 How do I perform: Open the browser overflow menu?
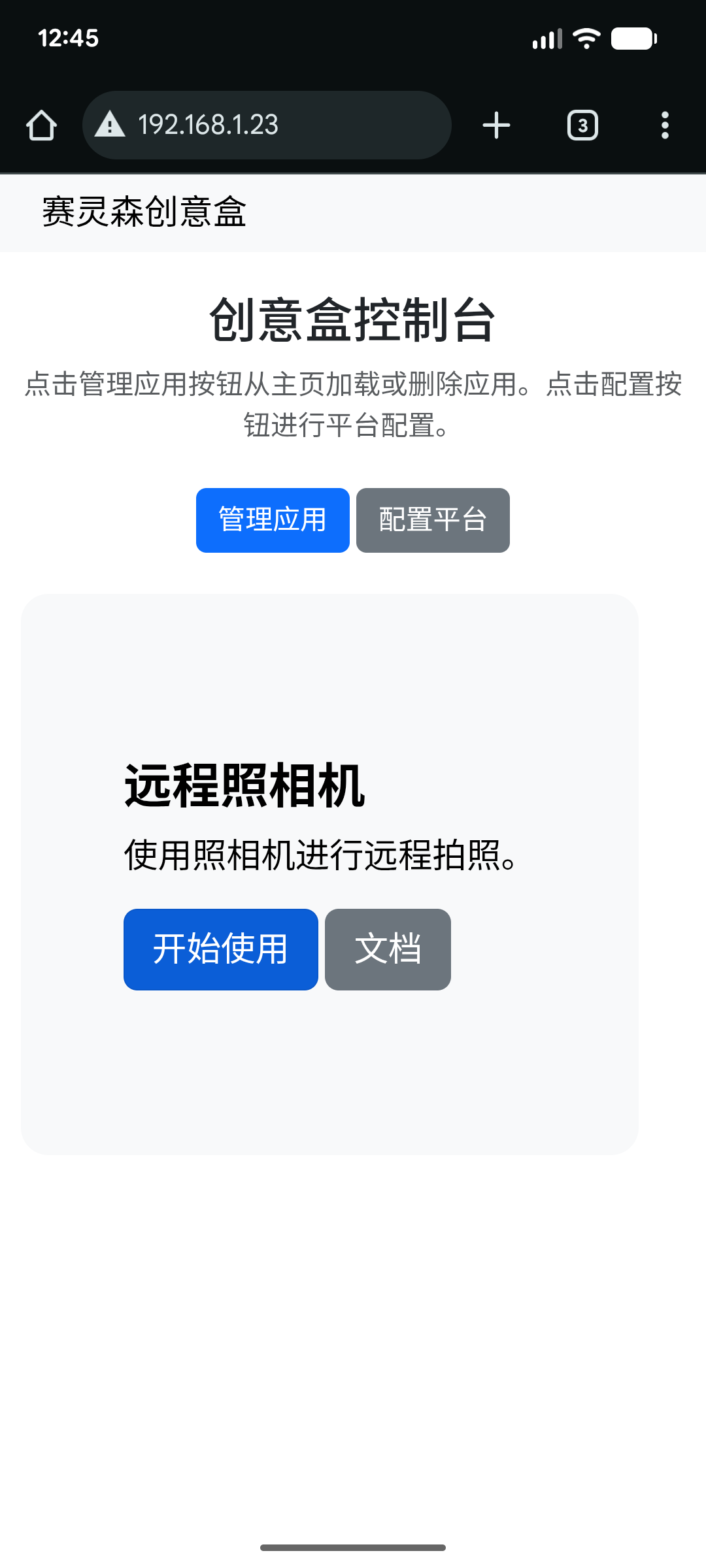665,125
